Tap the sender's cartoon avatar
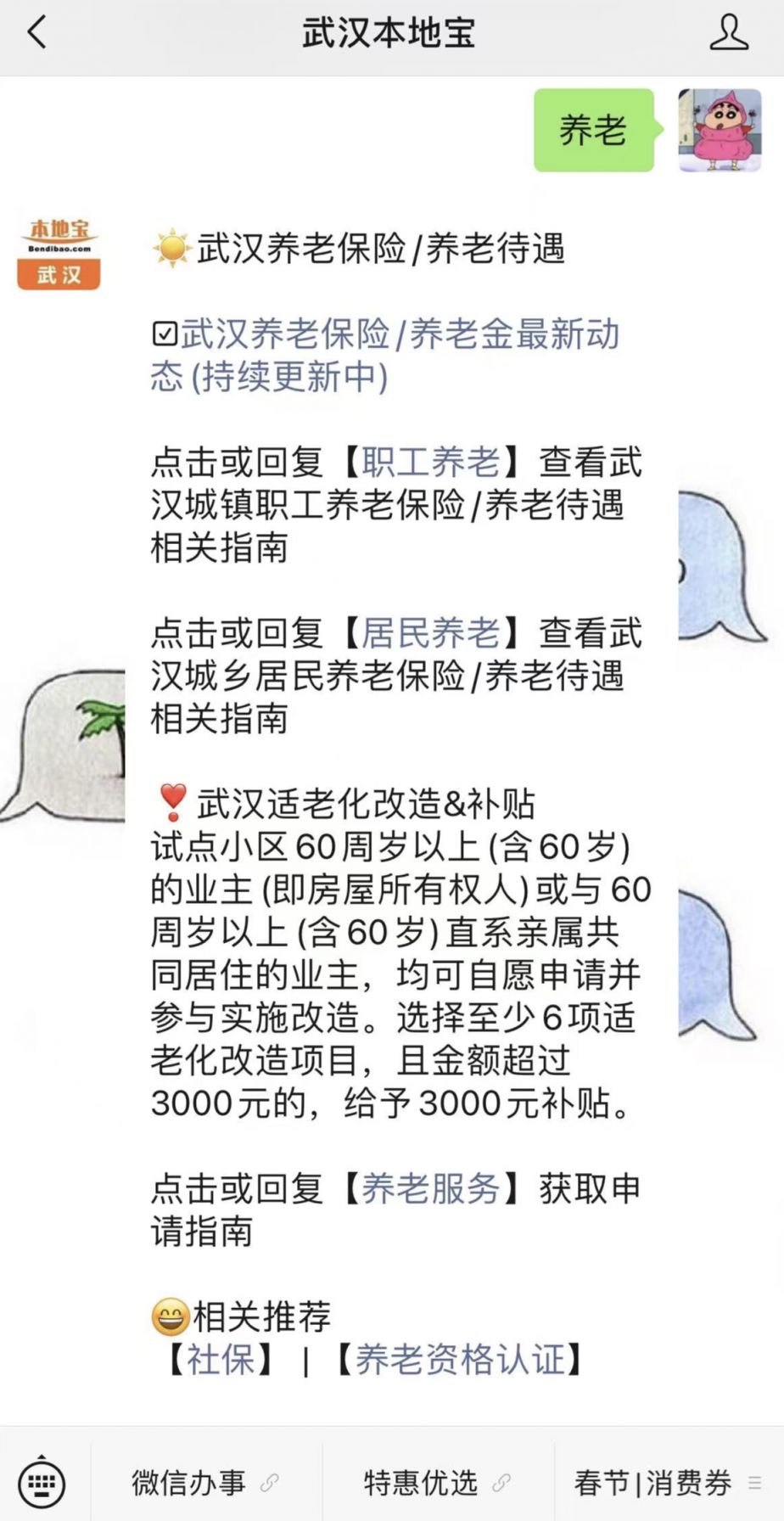This screenshot has height=1521, width=784. 720,130
